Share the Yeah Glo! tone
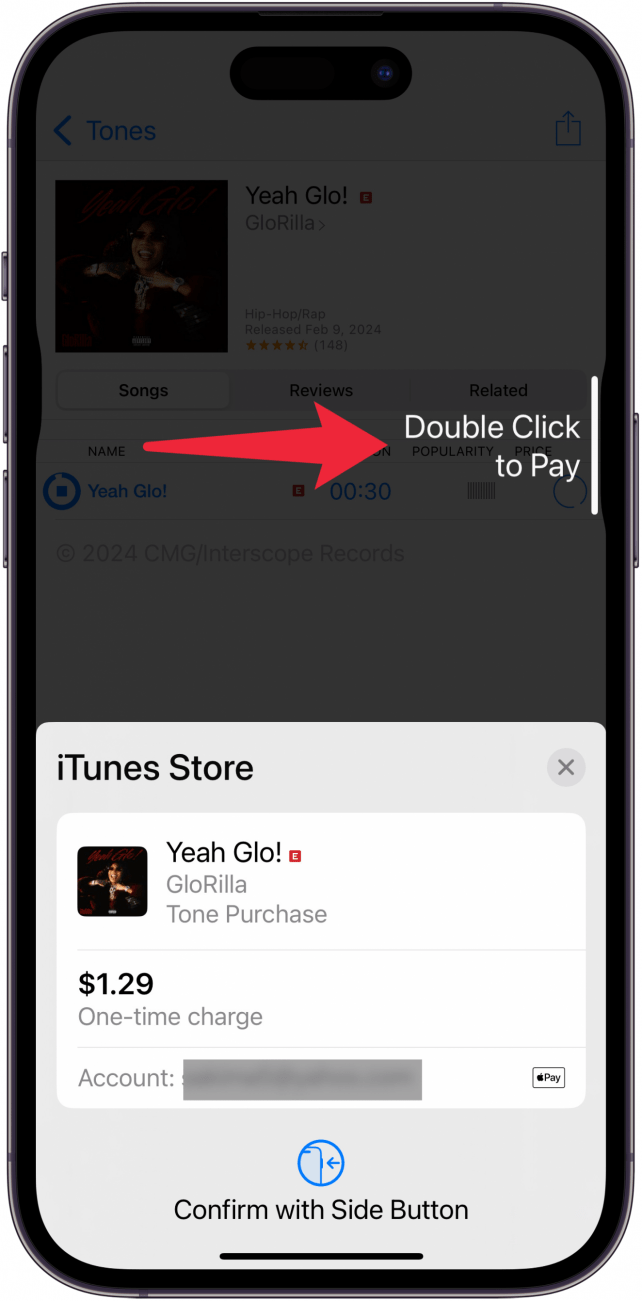642x1301 pixels. coord(568,129)
